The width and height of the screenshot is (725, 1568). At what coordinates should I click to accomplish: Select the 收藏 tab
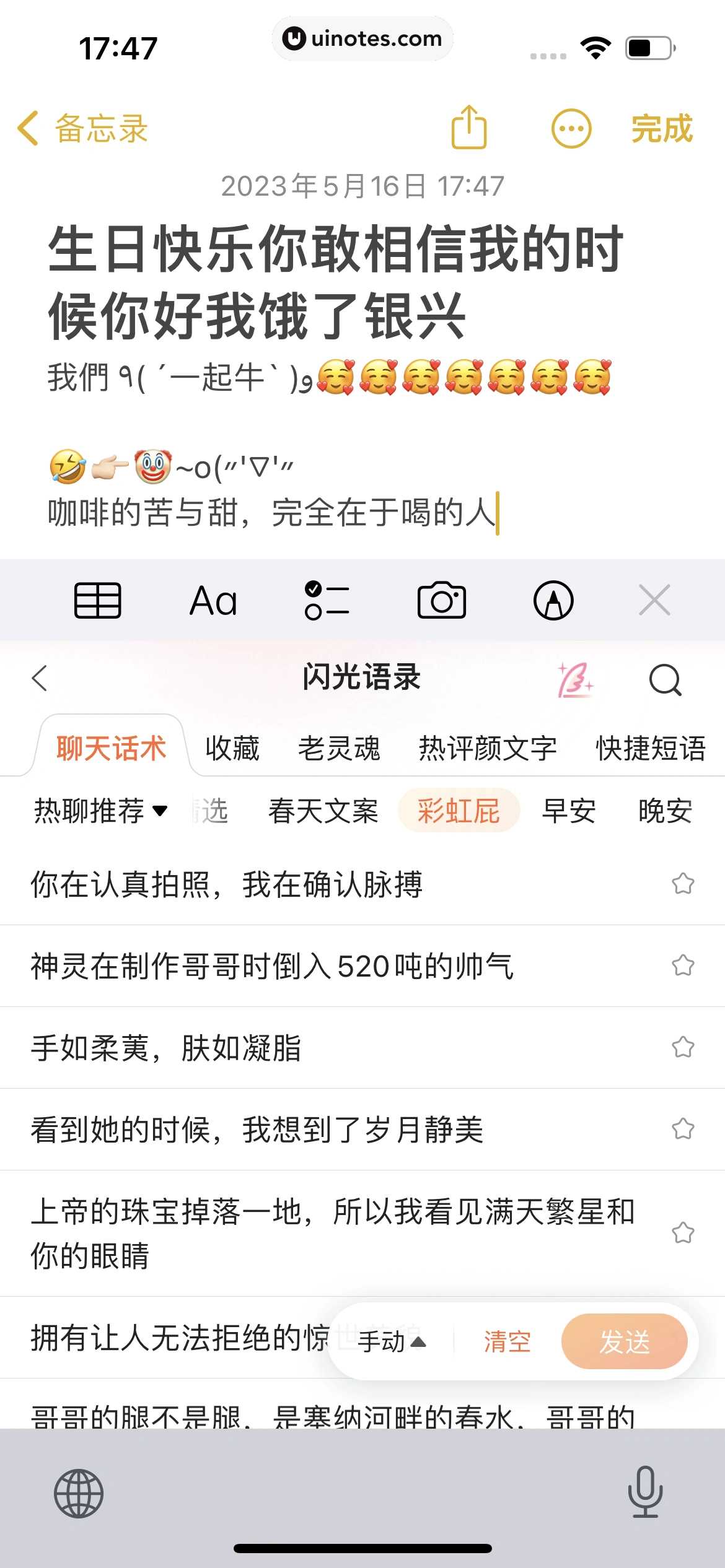coord(232,748)
